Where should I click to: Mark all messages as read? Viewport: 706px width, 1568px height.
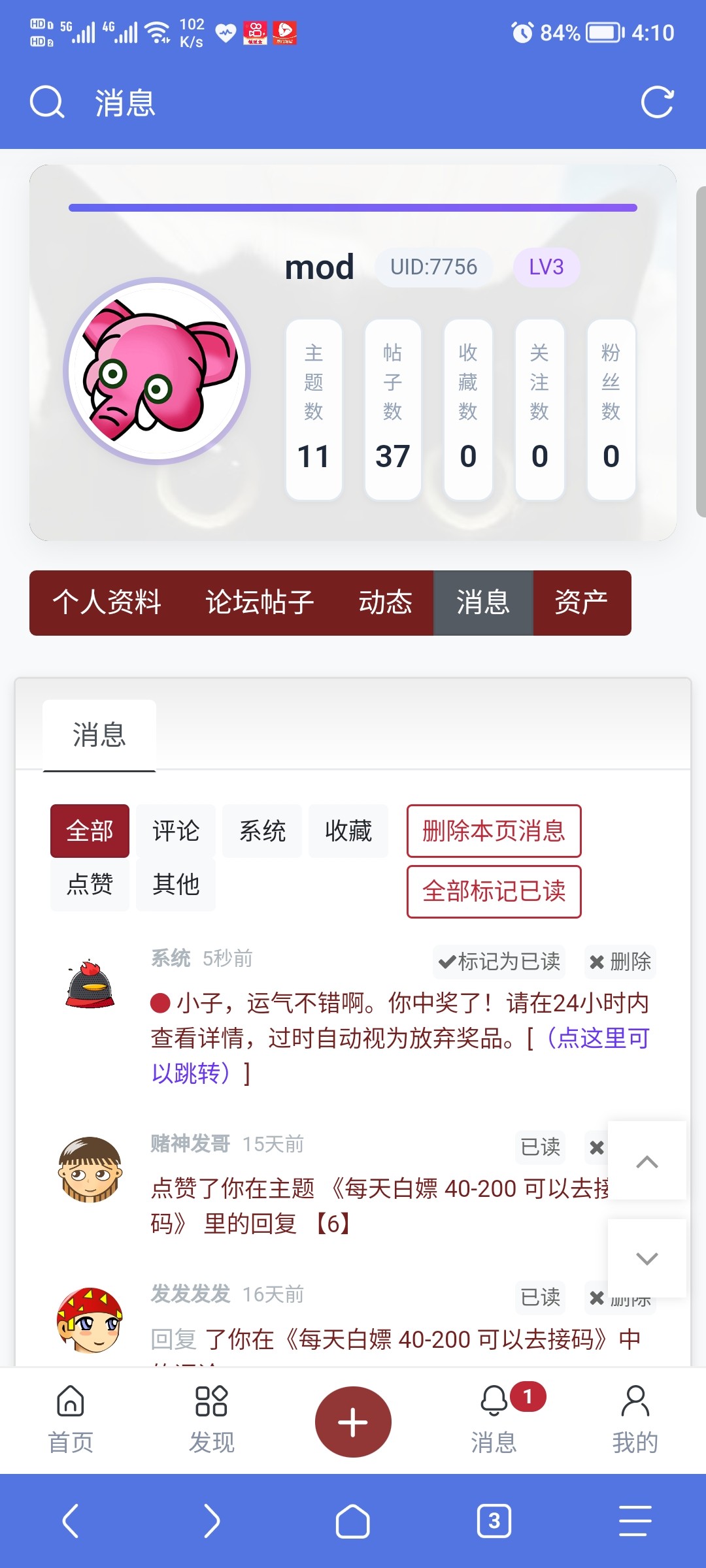[x=494, y=892]
